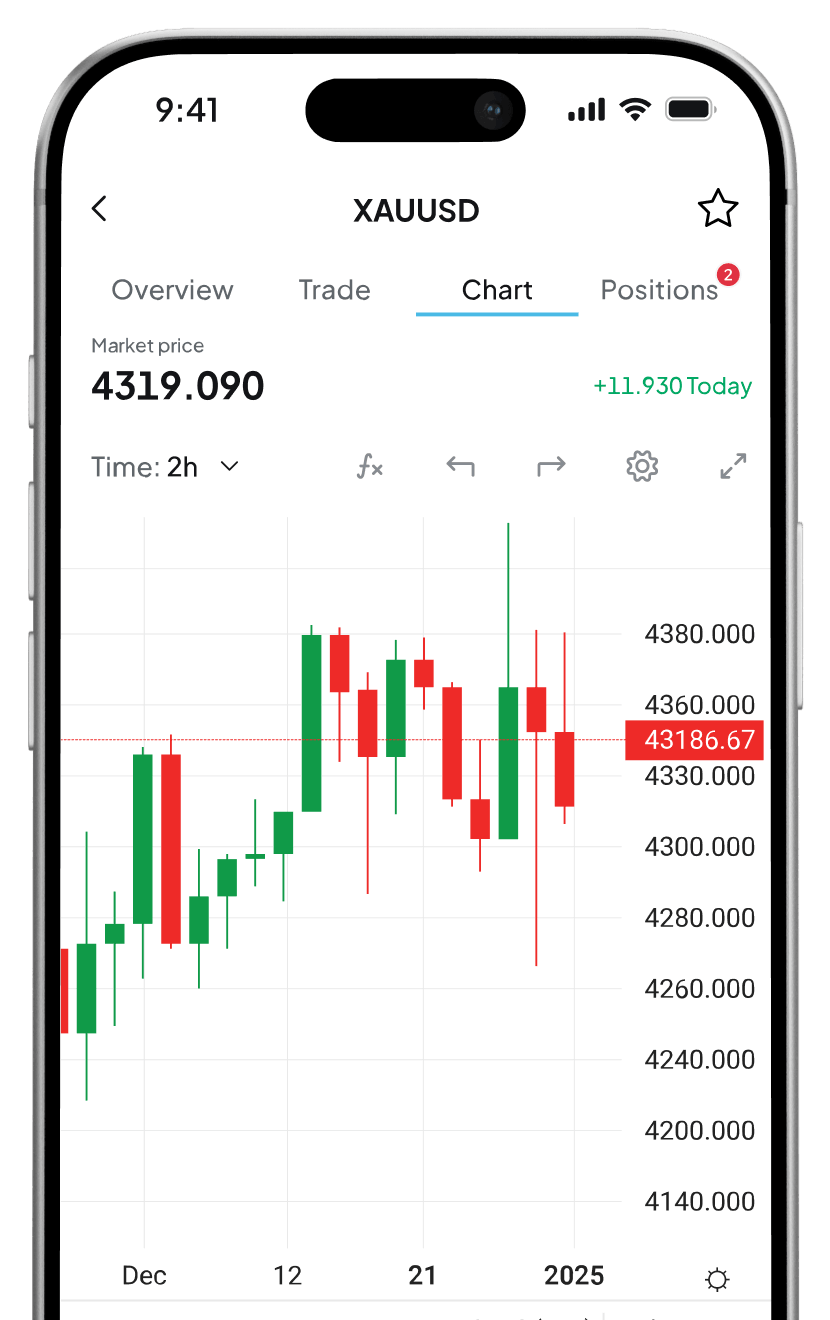The height and width of the screenshot is (1320, 830).
Task: Tap the sun icon below the price scale
Action: (717, 1279)
